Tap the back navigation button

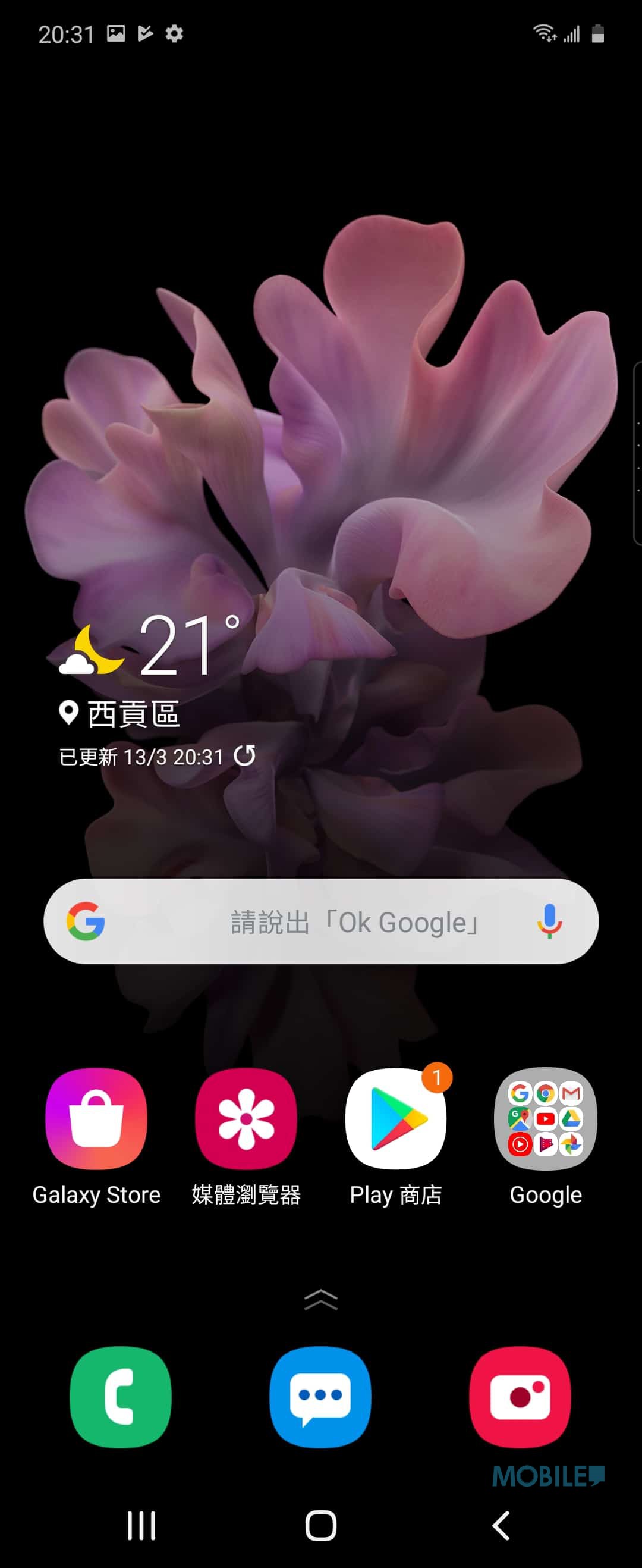500,1525
